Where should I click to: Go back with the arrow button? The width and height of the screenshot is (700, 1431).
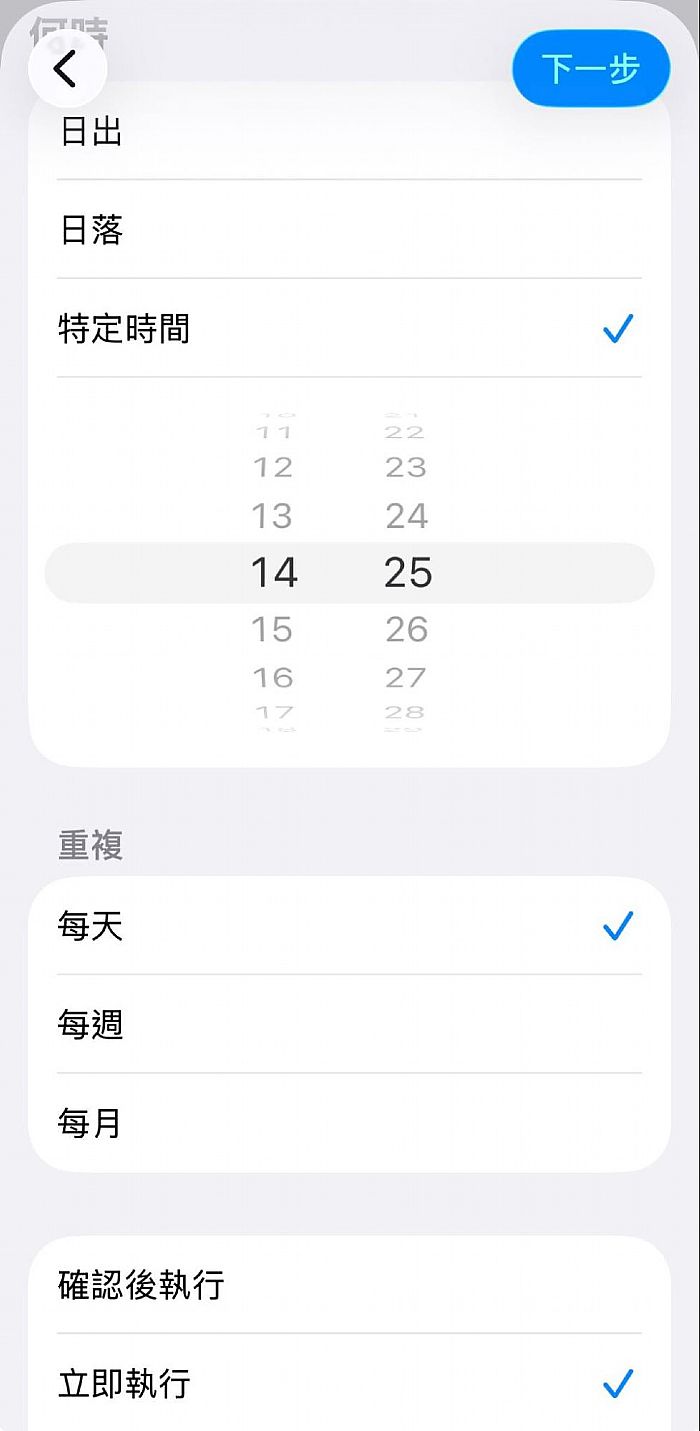[67, 69]
